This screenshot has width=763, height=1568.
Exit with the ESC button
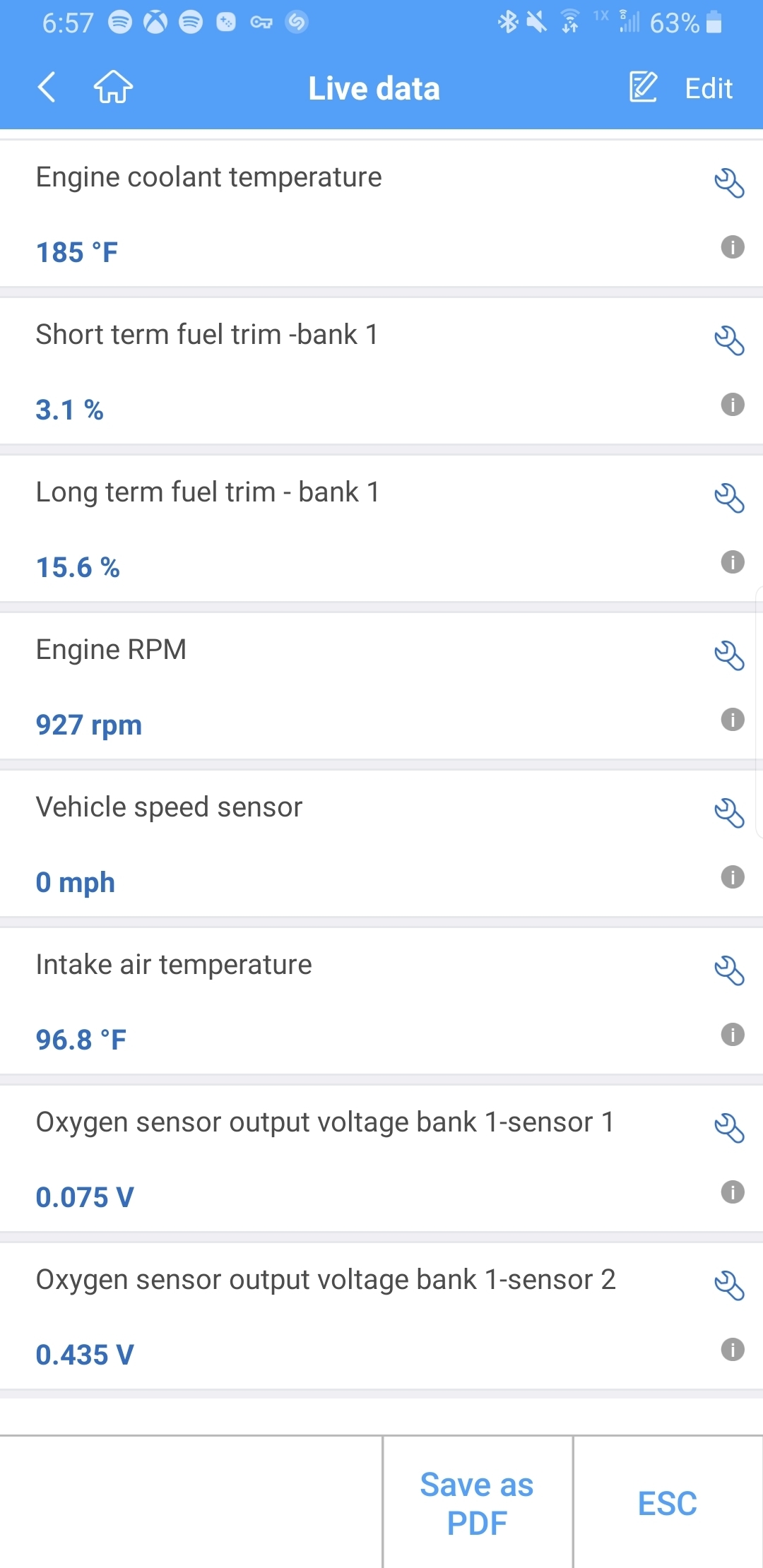(667, 1503)
